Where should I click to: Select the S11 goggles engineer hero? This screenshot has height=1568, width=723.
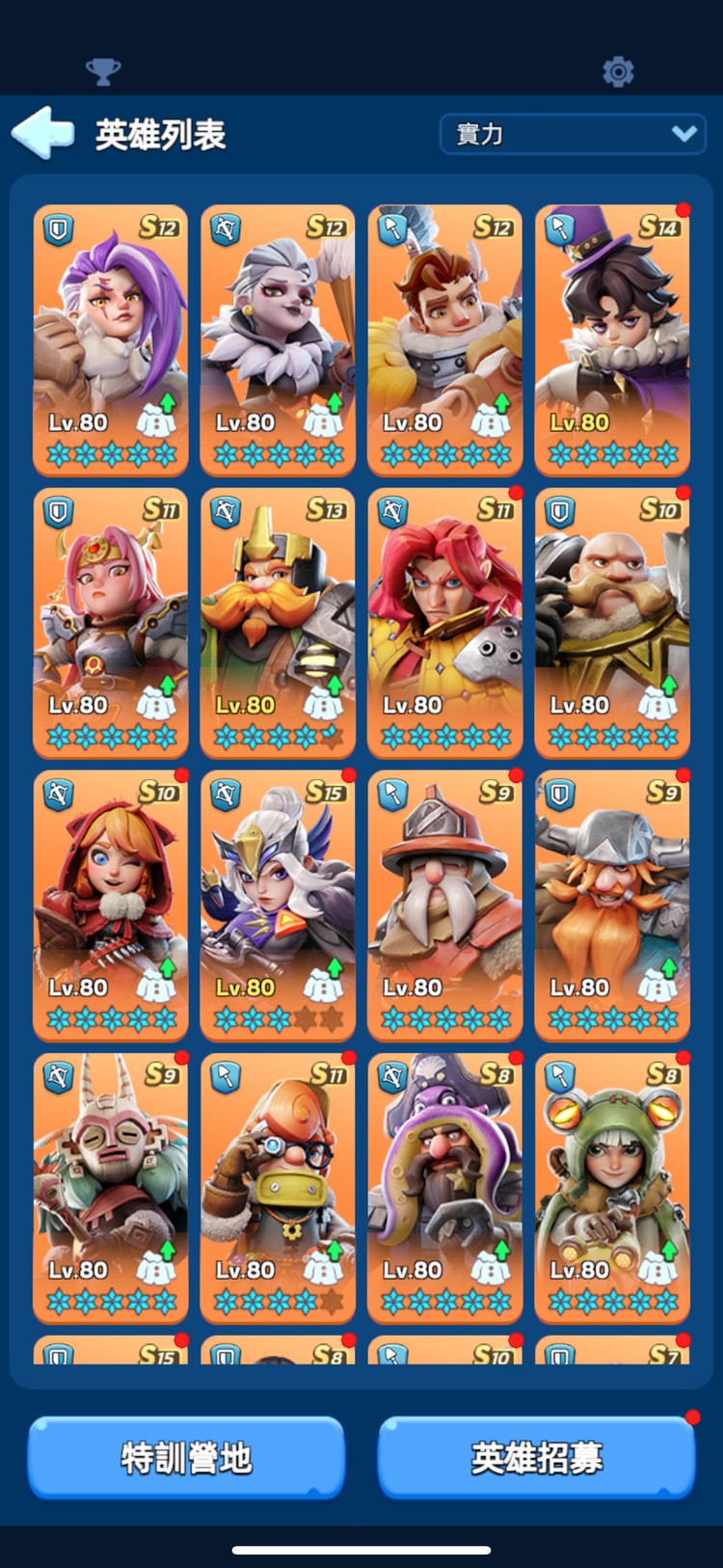pyautogui.click(x=278, y=1187)
